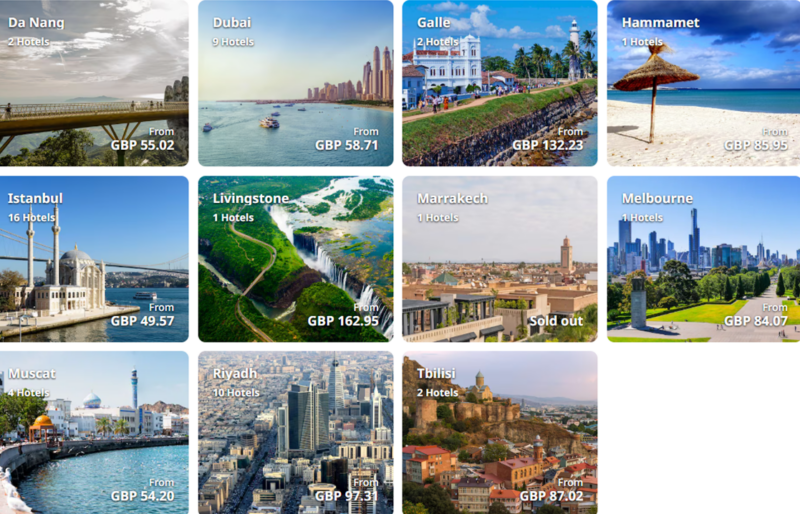Select the Dubai hotels tile
This screenshot has width=800, height=514.
295,83
